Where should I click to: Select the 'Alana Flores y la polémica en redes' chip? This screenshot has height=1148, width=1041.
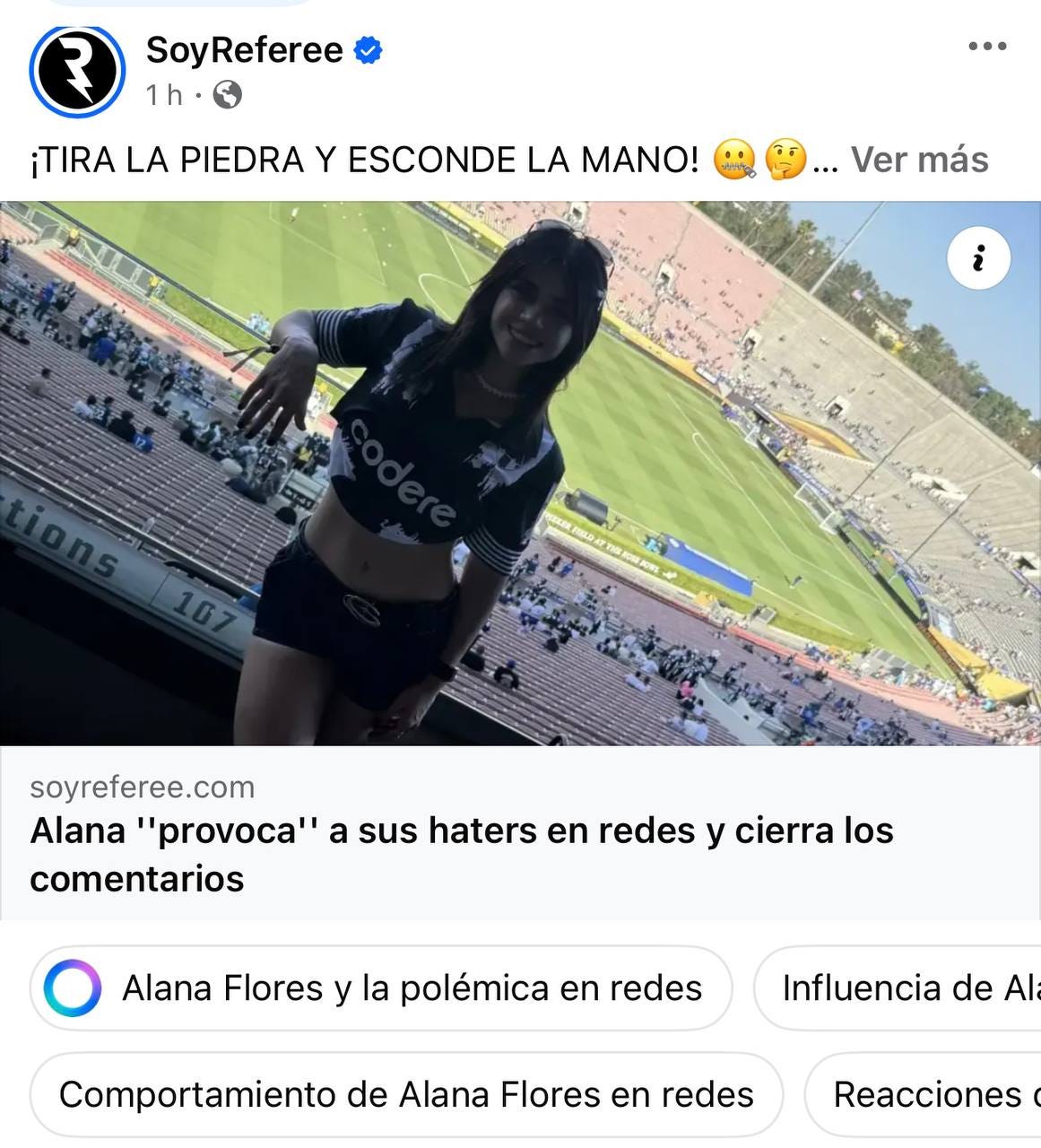pos(381,988)
